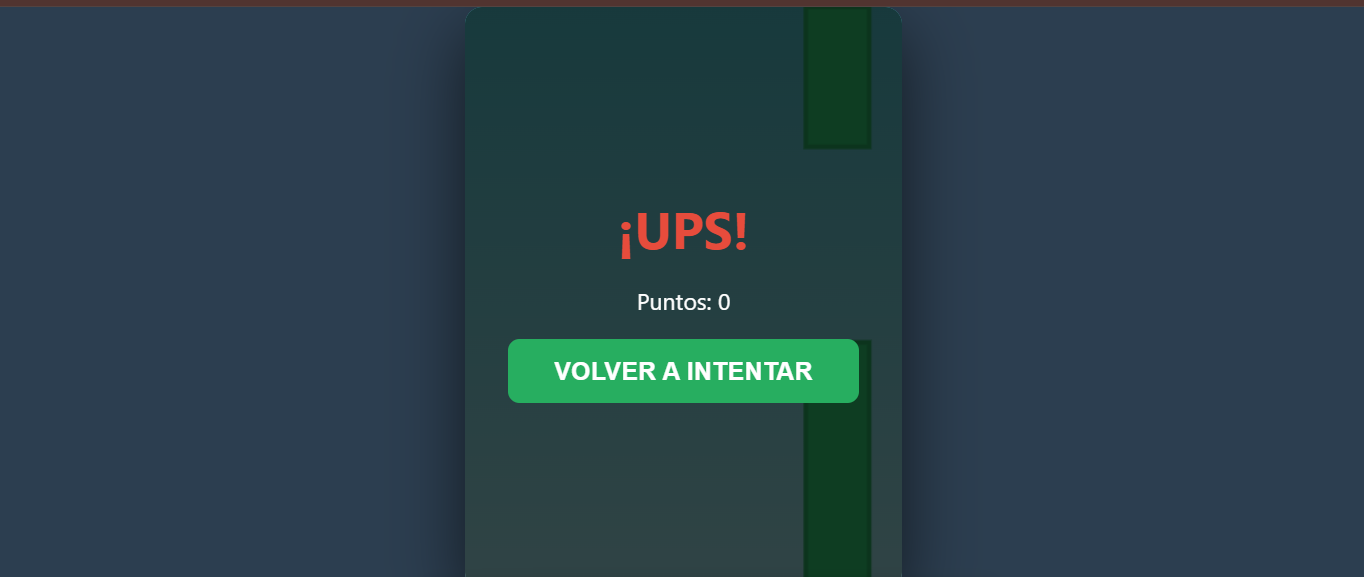Tap the VOLVER A INTENTAR button

click(x=683, y=371)
